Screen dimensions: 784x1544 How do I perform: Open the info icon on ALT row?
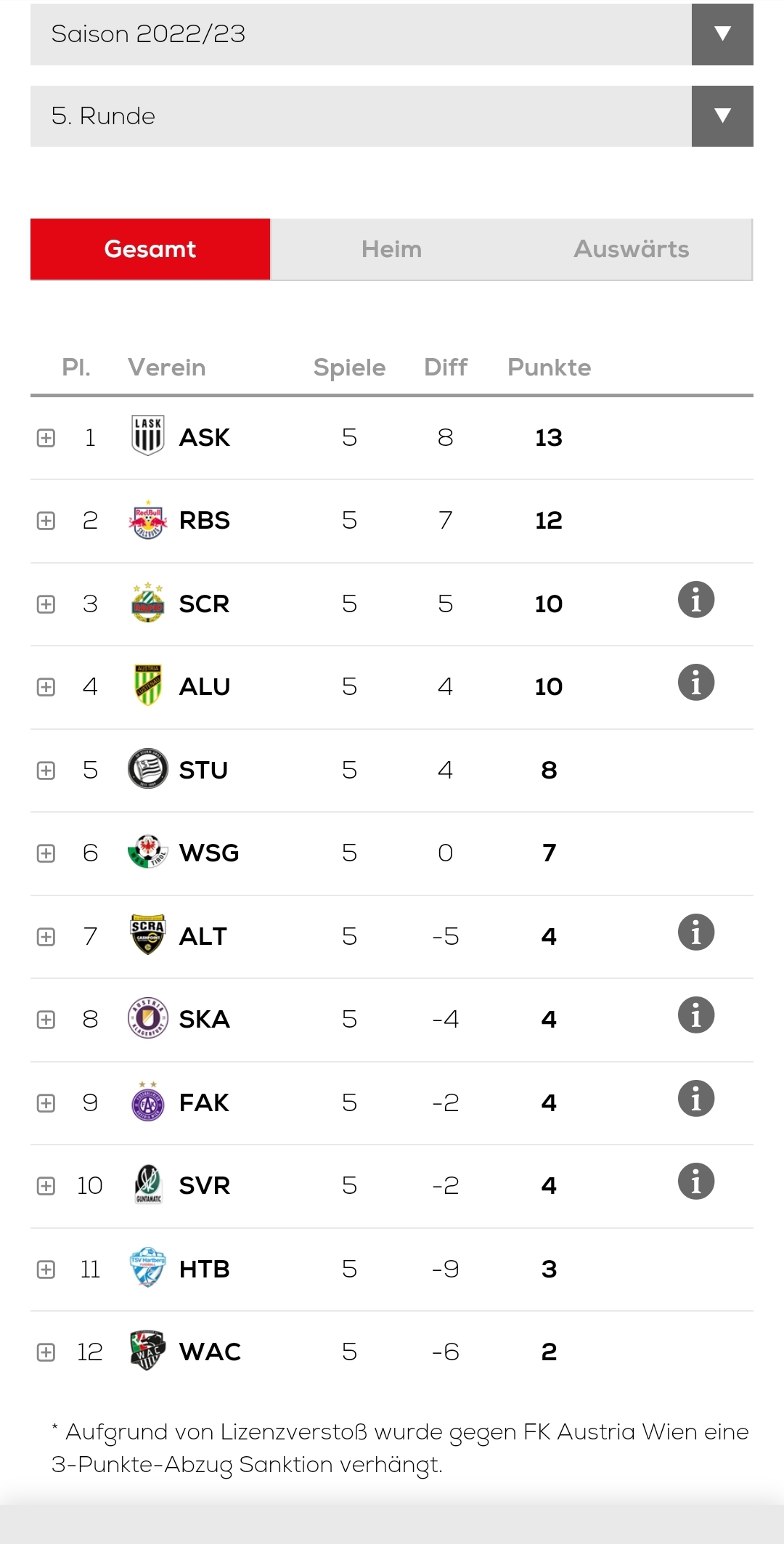point(696,933)
